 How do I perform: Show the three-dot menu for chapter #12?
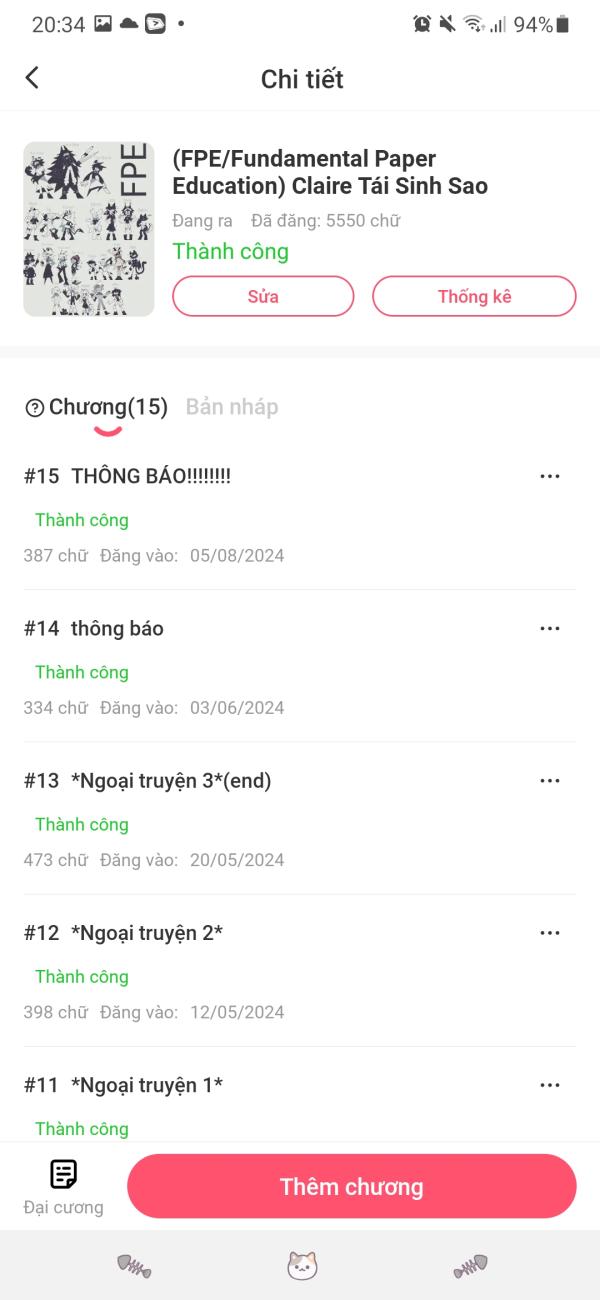549,933
